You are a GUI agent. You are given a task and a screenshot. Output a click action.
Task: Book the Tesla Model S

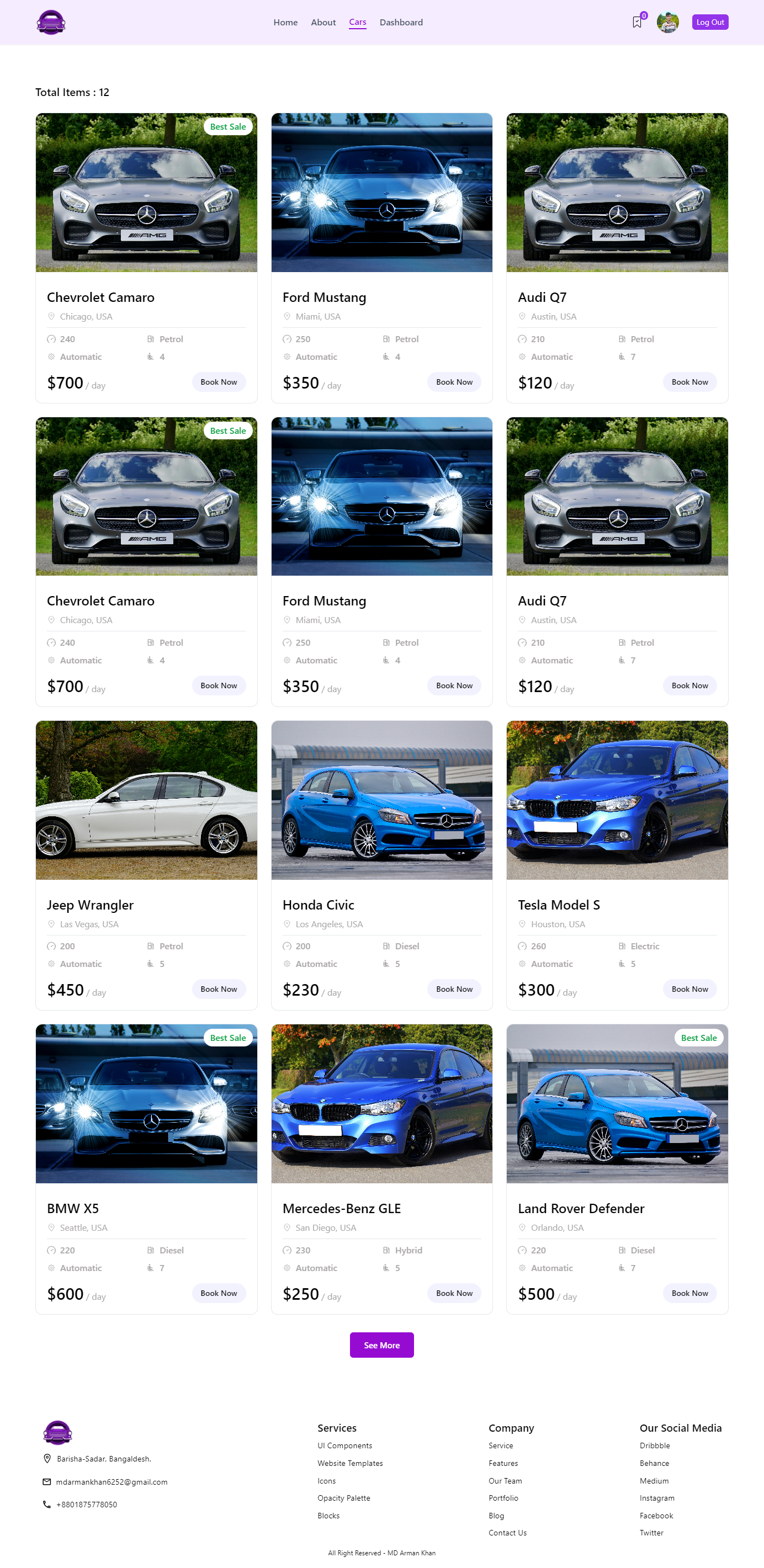(x=689, y=988)
